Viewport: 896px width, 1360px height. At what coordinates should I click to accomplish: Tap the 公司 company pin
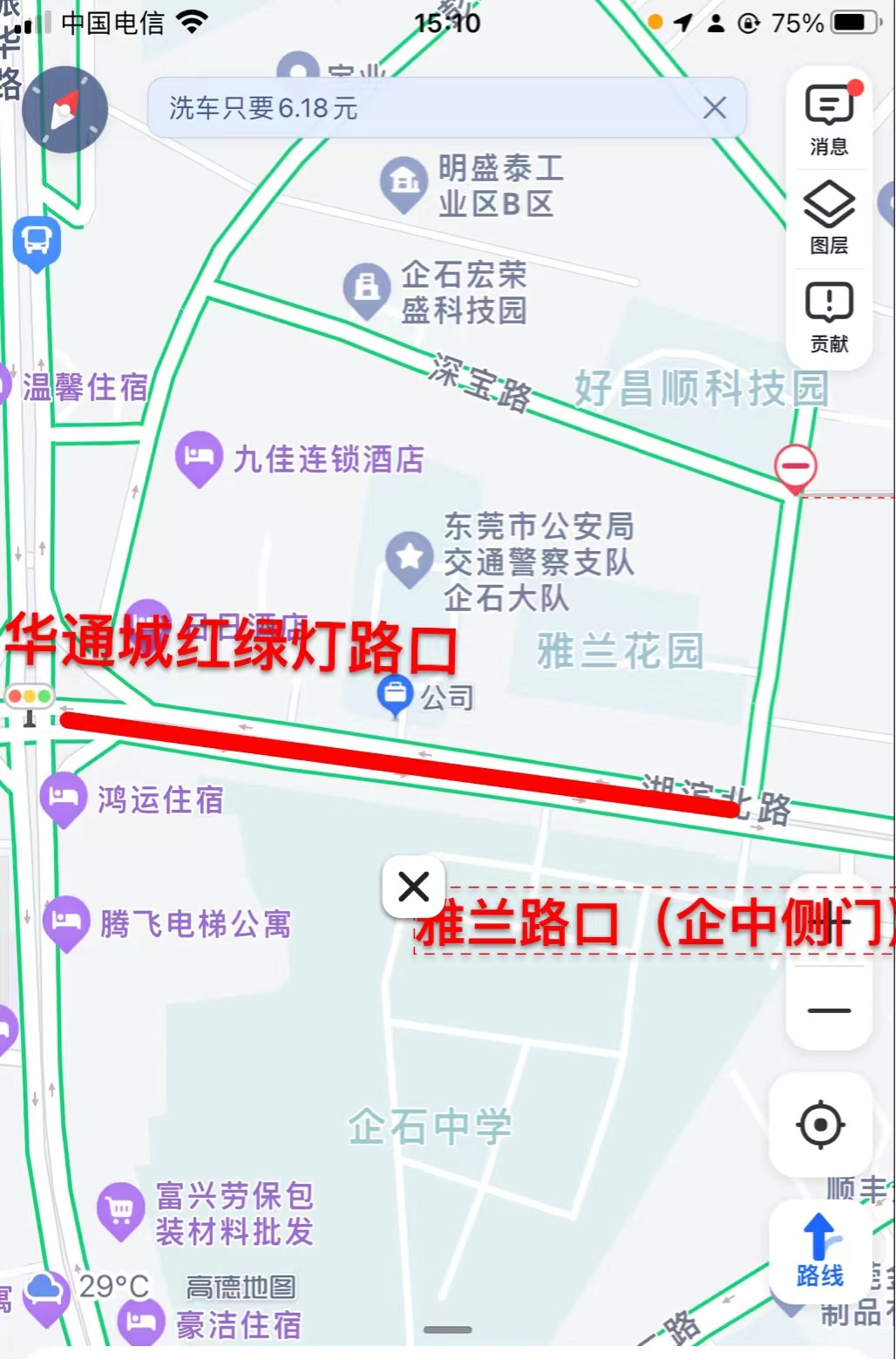click(395, 695)
